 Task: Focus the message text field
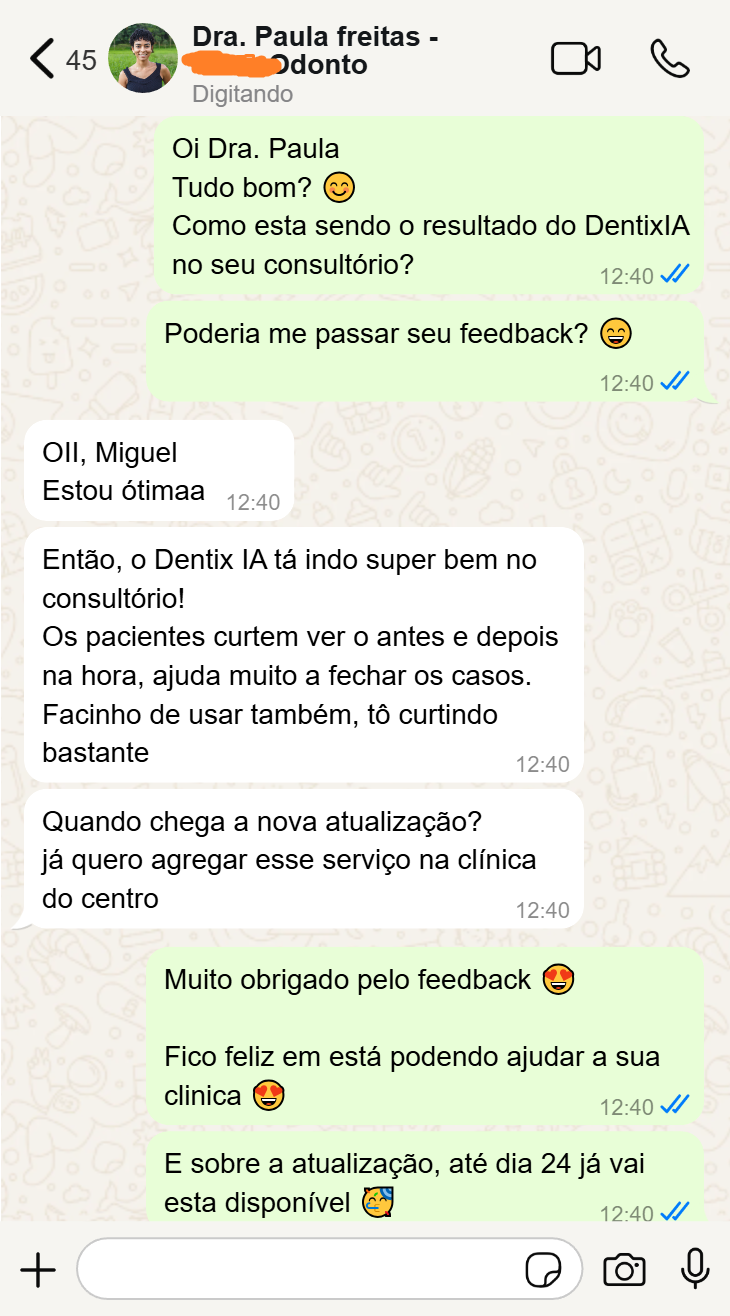click(x=300, y=1270)
